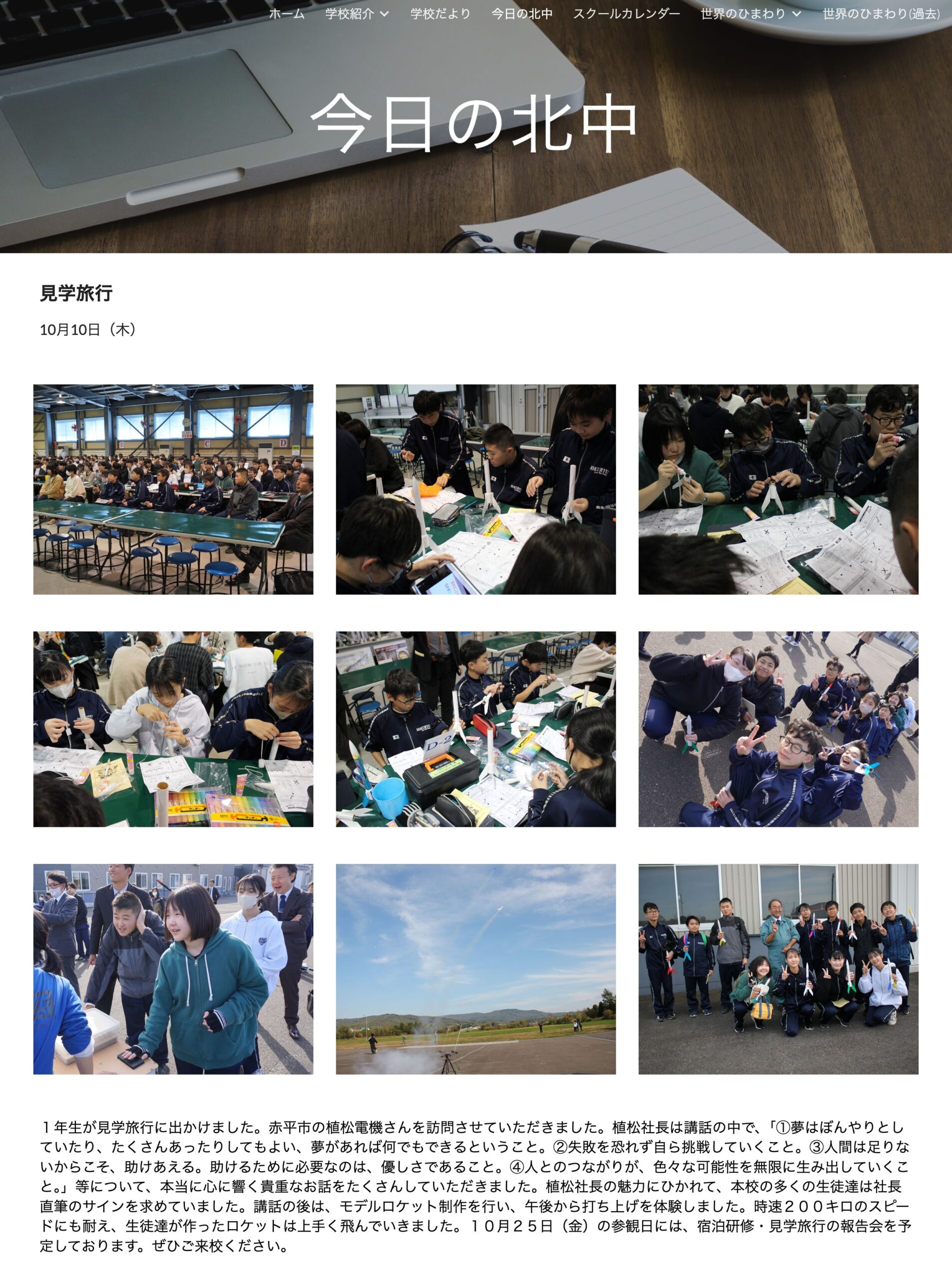The height and width of the screenshot is (1279, 952).
Task: Open スクールカレンダー
Action: [x=626, y=14]
